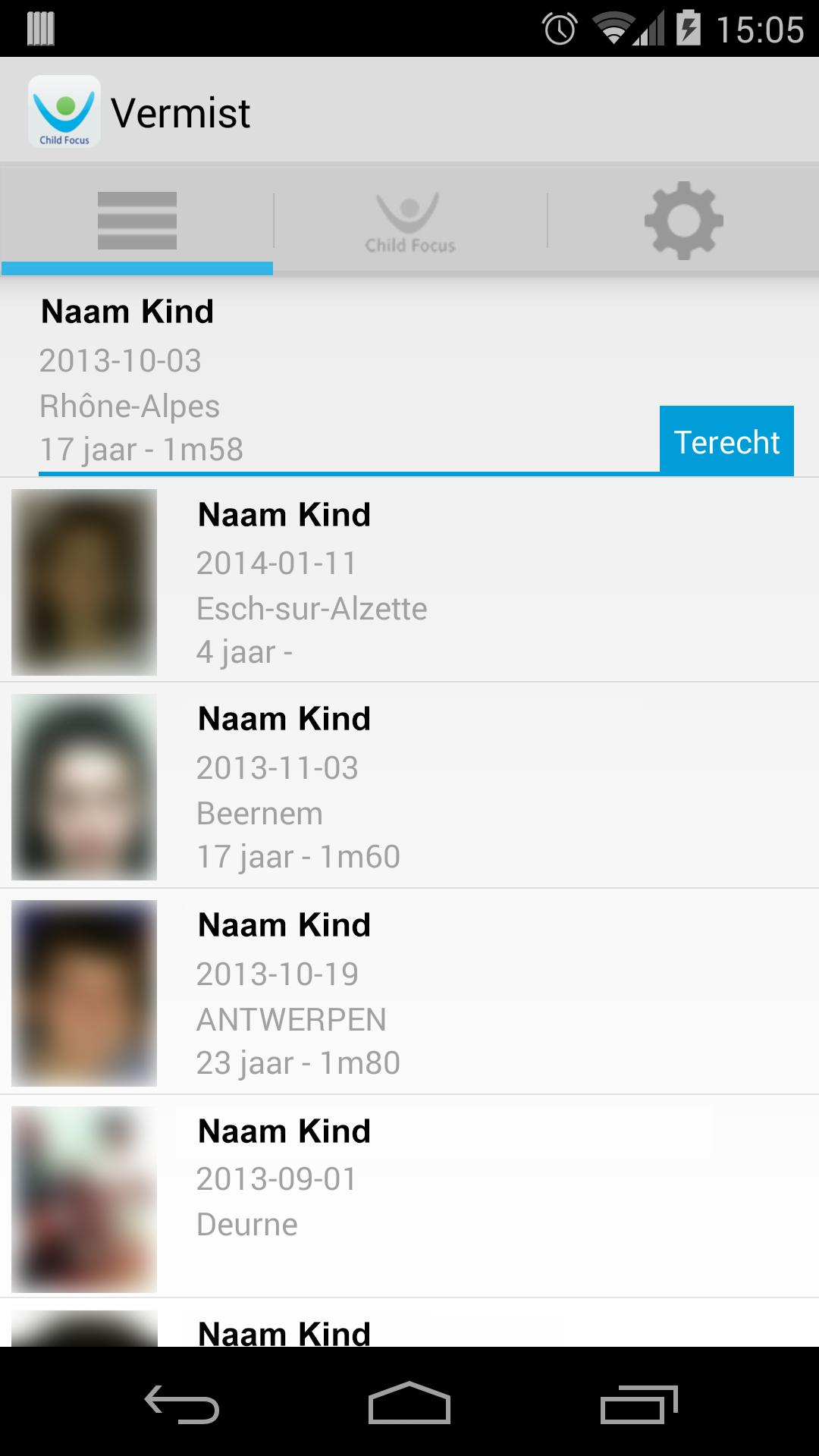Tap the Terecht button
Viewport: 819px width, 1456px height.
pyautogui.click(x=726, y=441)
